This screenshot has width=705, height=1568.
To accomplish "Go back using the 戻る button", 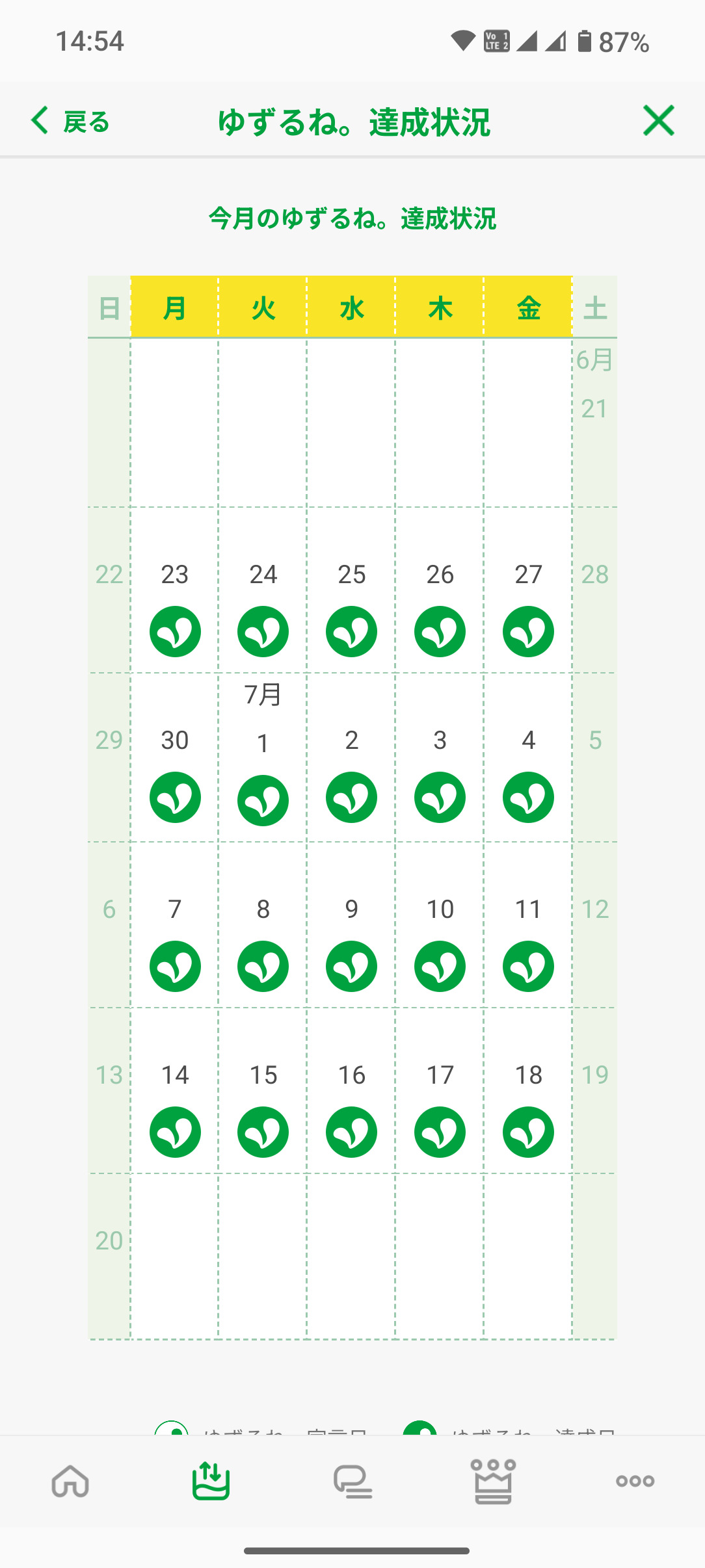I will (x=70, y=122).
